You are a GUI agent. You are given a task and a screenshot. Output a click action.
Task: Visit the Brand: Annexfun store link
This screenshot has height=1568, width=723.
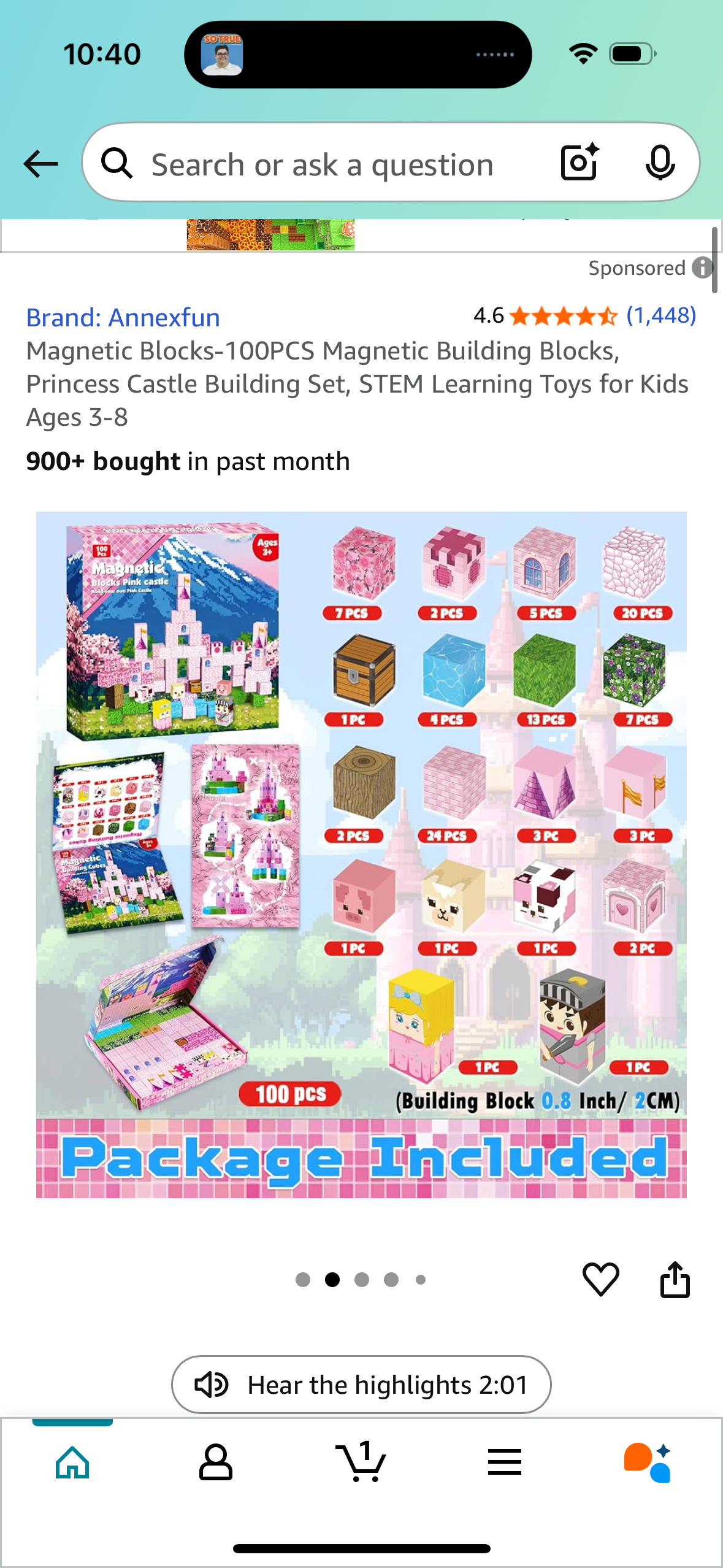[123, 318]
